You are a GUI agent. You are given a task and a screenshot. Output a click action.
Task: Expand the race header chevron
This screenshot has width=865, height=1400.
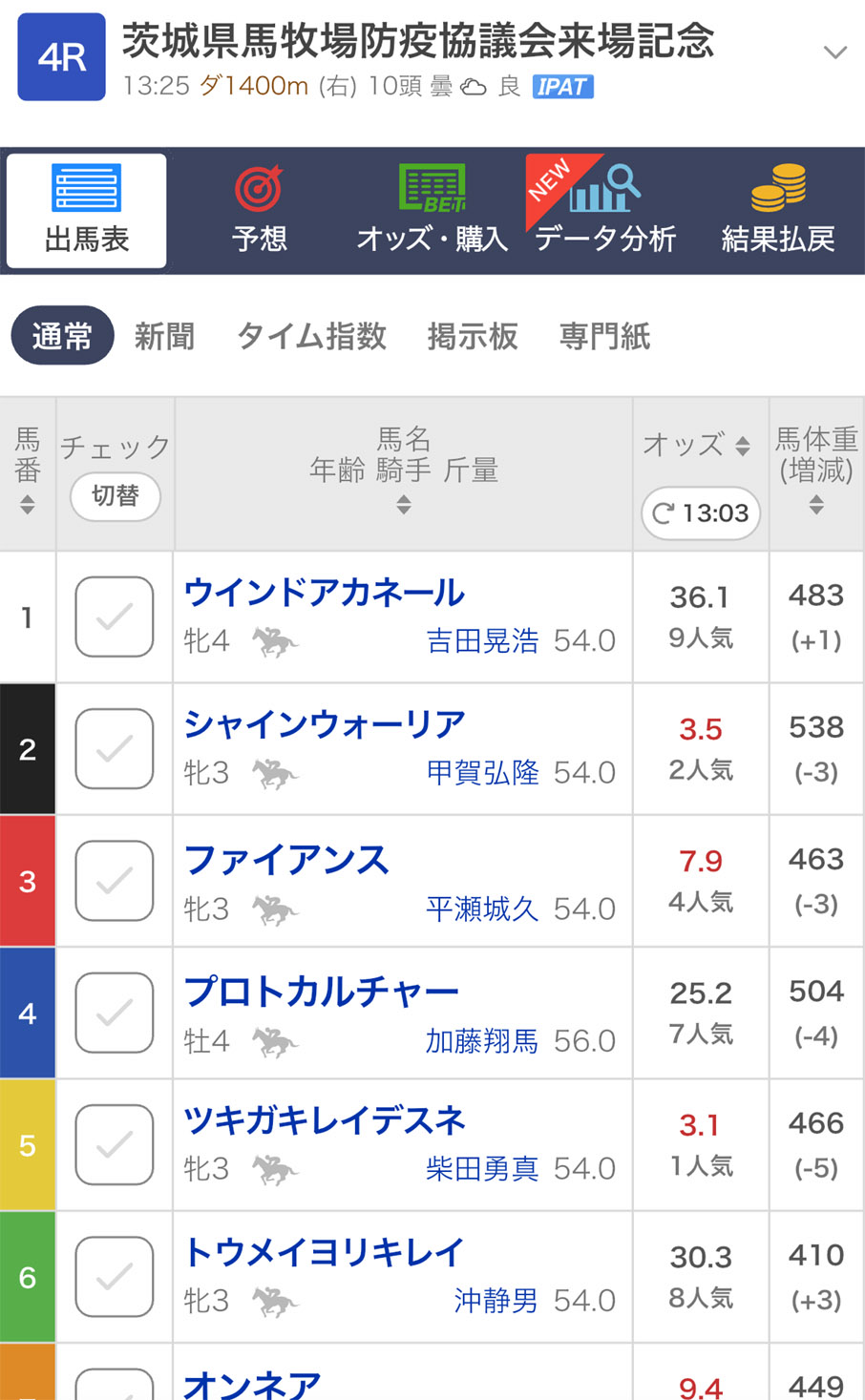835,52
